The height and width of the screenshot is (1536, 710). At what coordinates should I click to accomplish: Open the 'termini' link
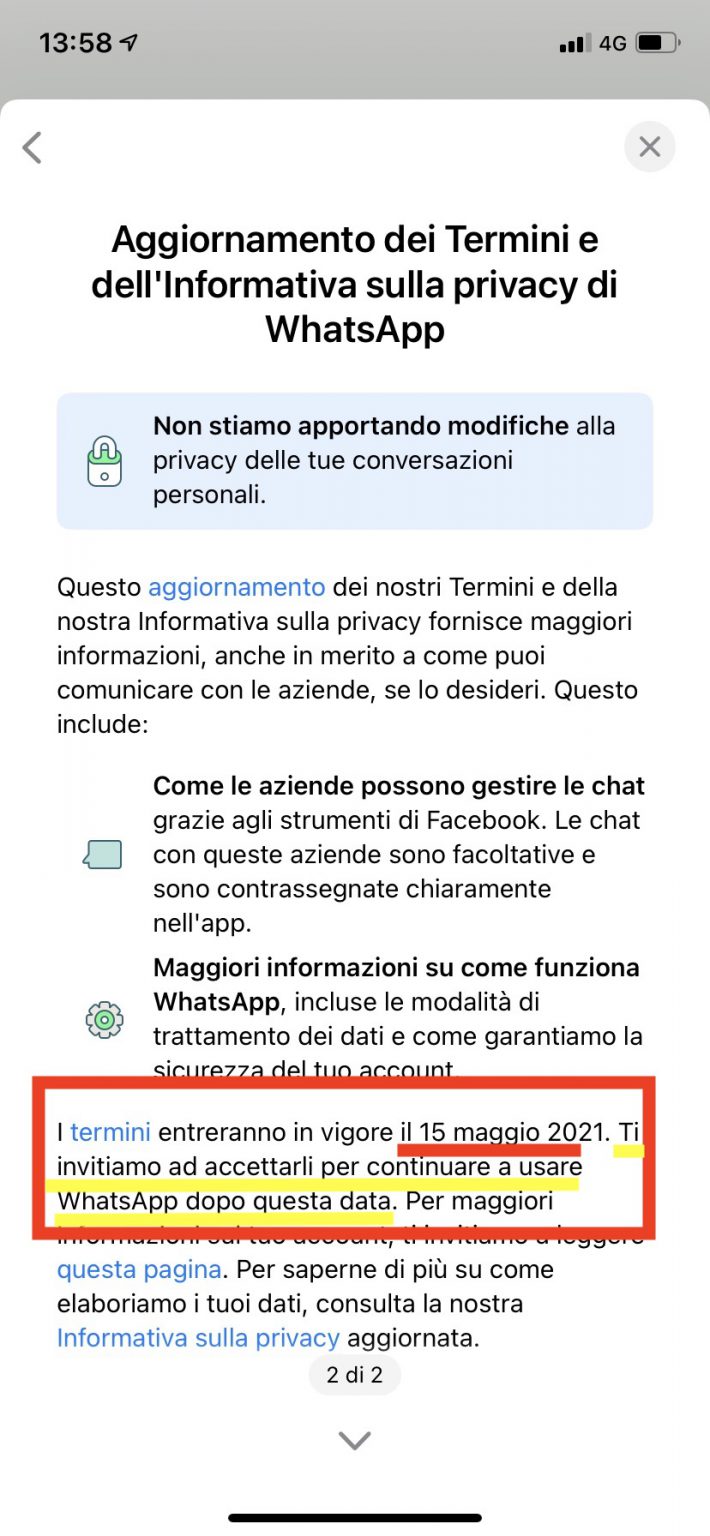[111, 1132]
